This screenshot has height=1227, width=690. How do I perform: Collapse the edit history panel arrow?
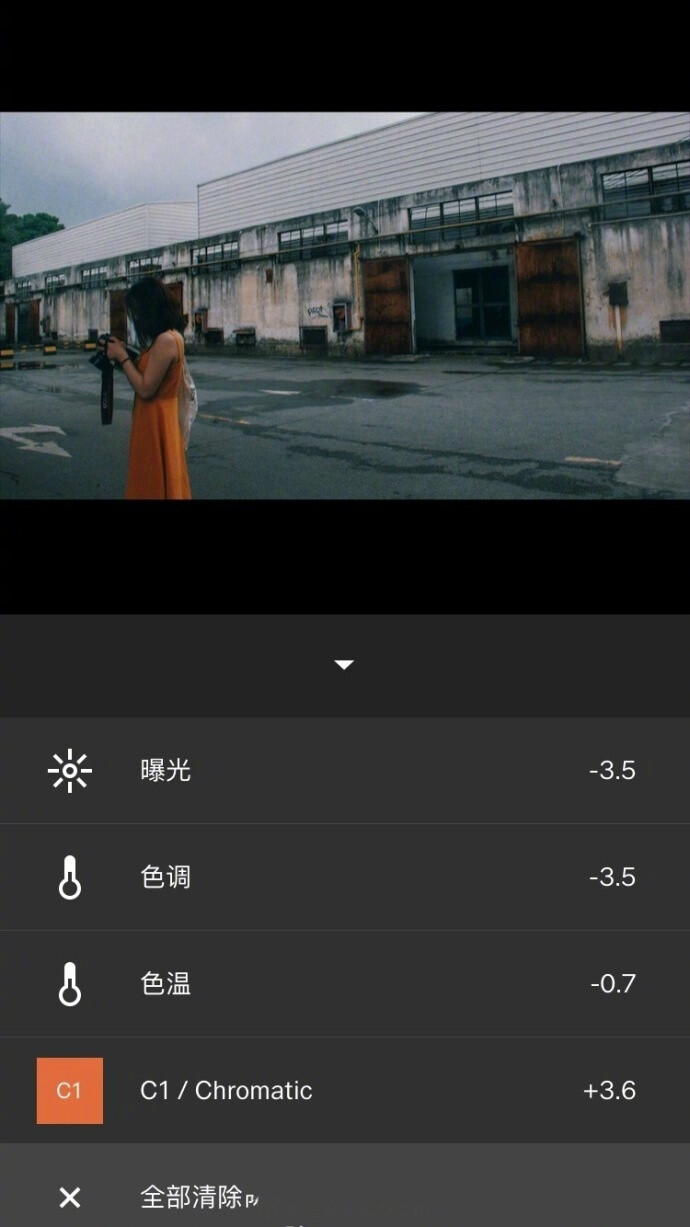pyautogui.click(x=344, y=665)
